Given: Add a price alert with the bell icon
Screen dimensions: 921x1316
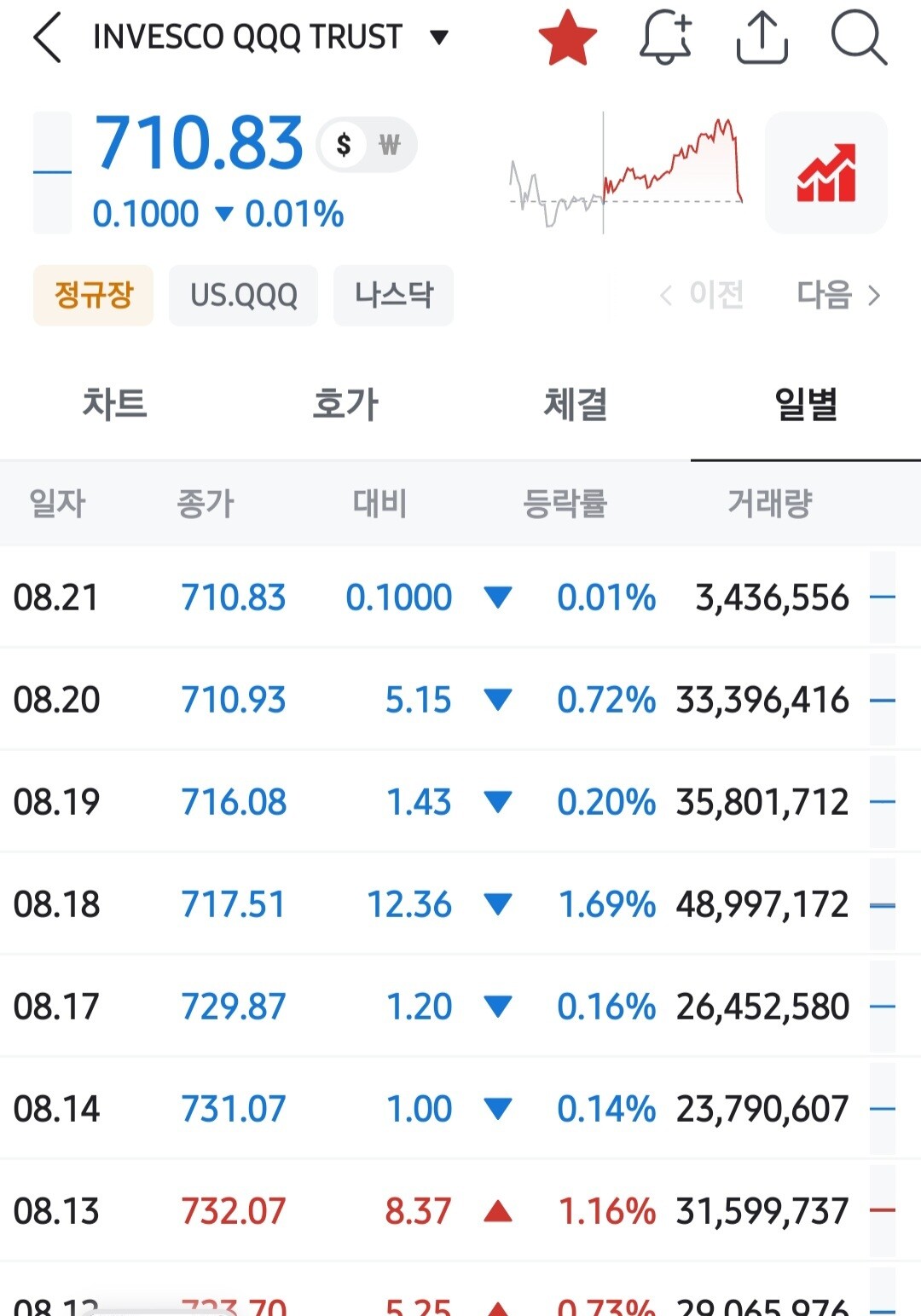Looking at the screenshot, I should (x=665, y=38).
